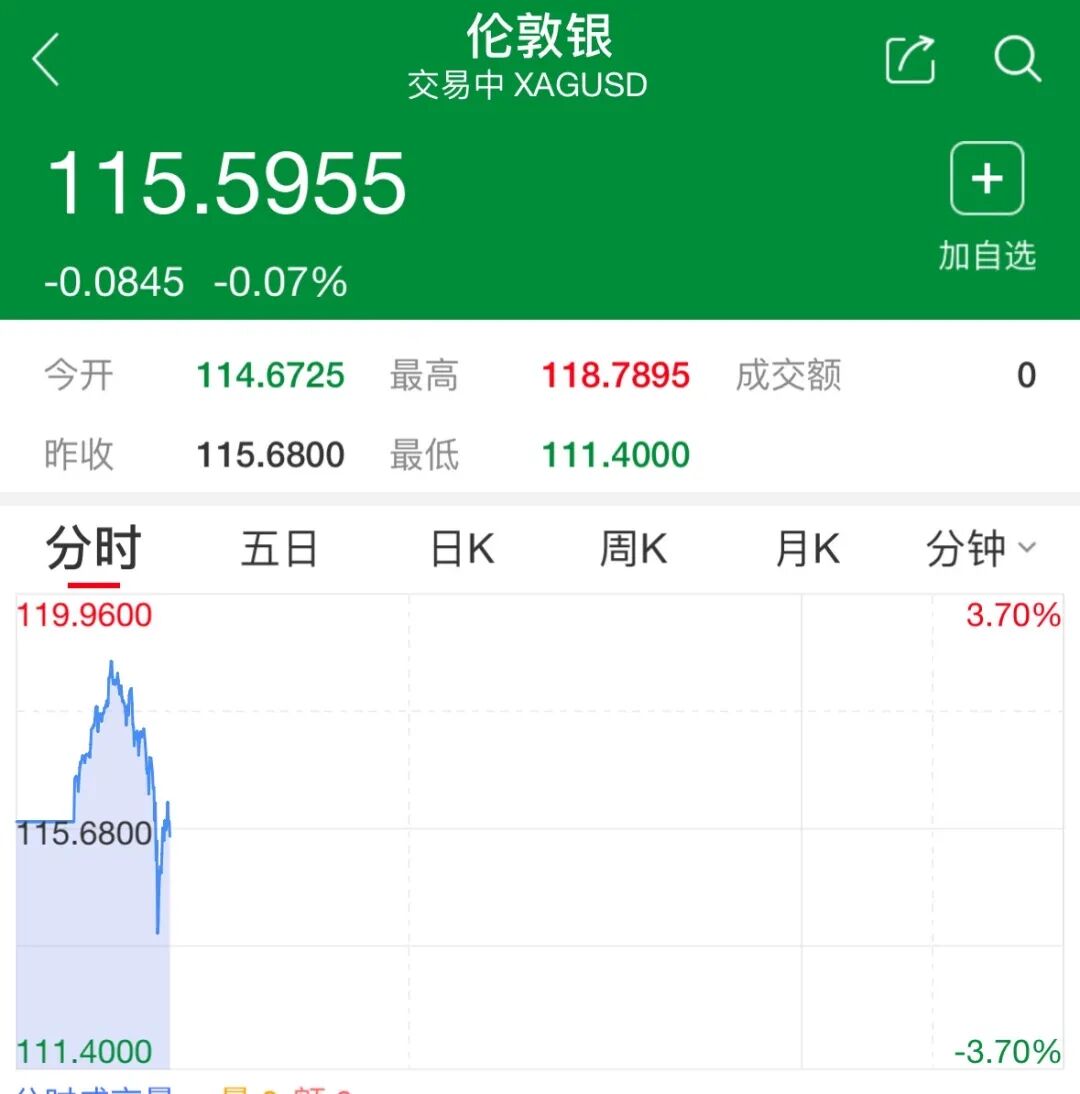Share the 伦敦银 quote page
The width and height of the screenshot is (1080, 1094).
[x=910, y=60]
